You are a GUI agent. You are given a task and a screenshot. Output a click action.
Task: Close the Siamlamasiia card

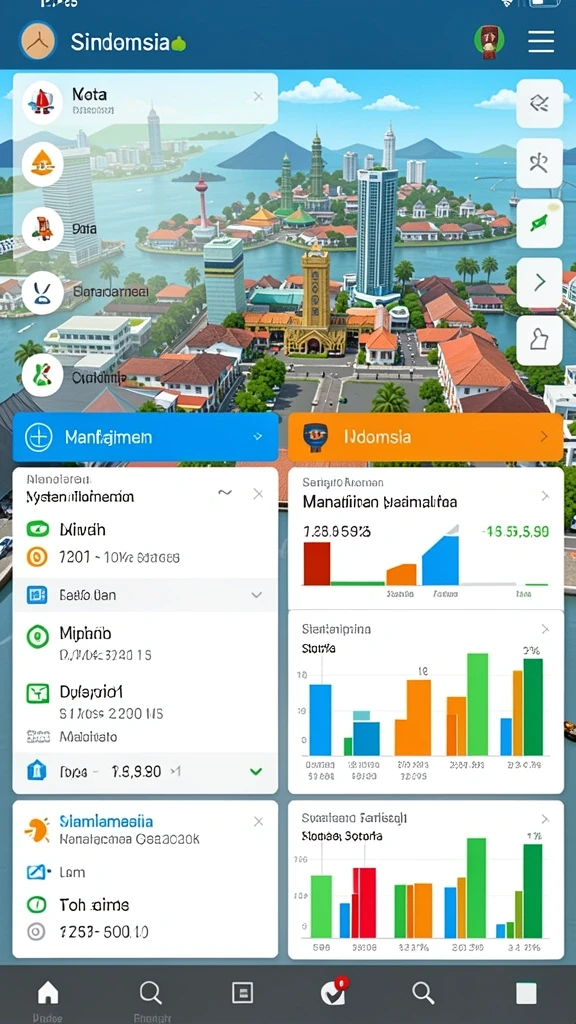click(258, 822)
